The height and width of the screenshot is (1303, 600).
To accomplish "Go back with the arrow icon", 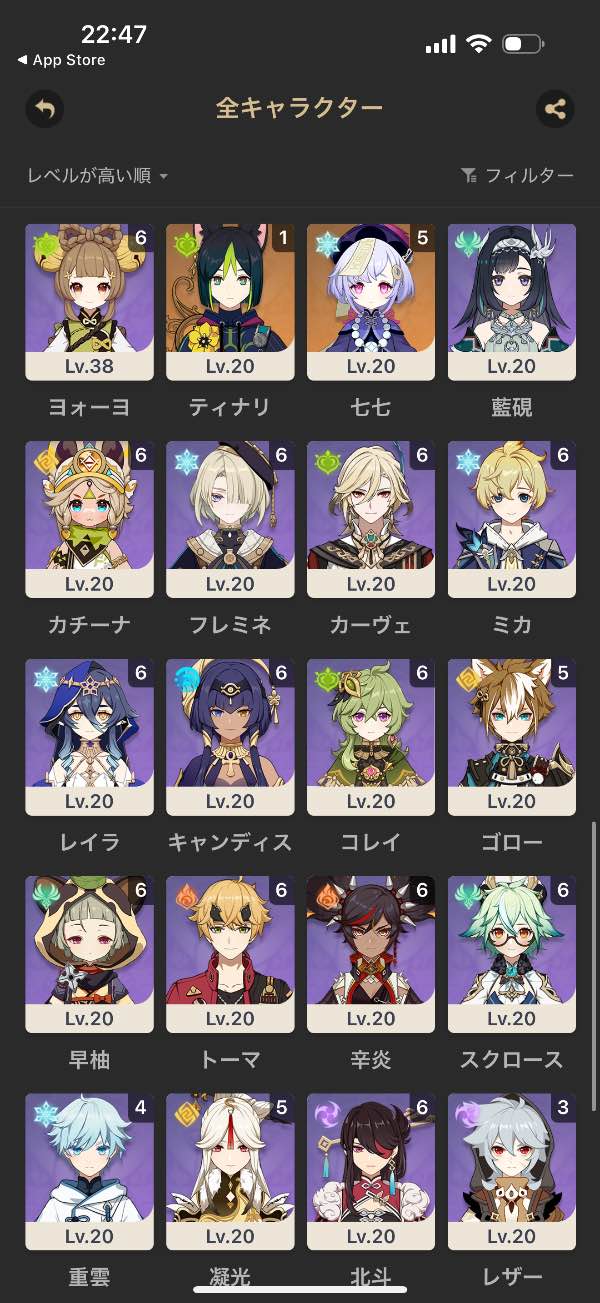I will (x=44, y=108).
